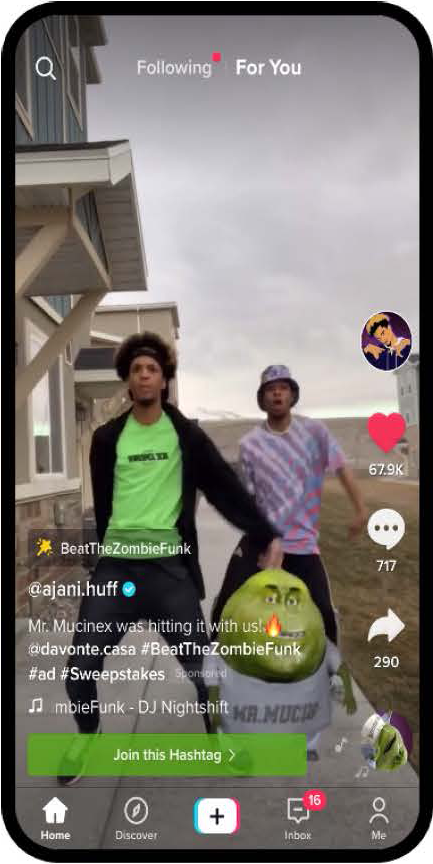Screen dimensions: 433x864
Task: Open the BeatTheZombieFunk effect tag
Action: 111,548
